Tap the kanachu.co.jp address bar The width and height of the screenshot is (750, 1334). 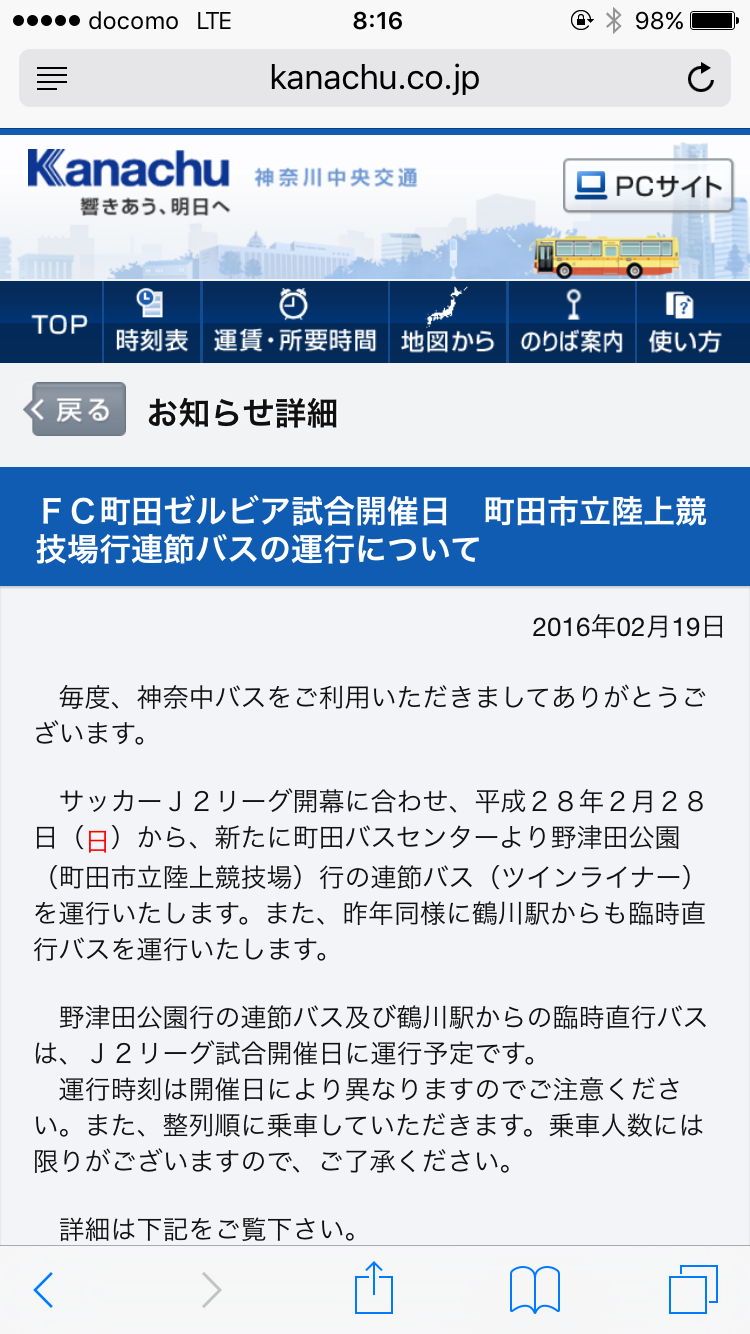tap(375, 78)
